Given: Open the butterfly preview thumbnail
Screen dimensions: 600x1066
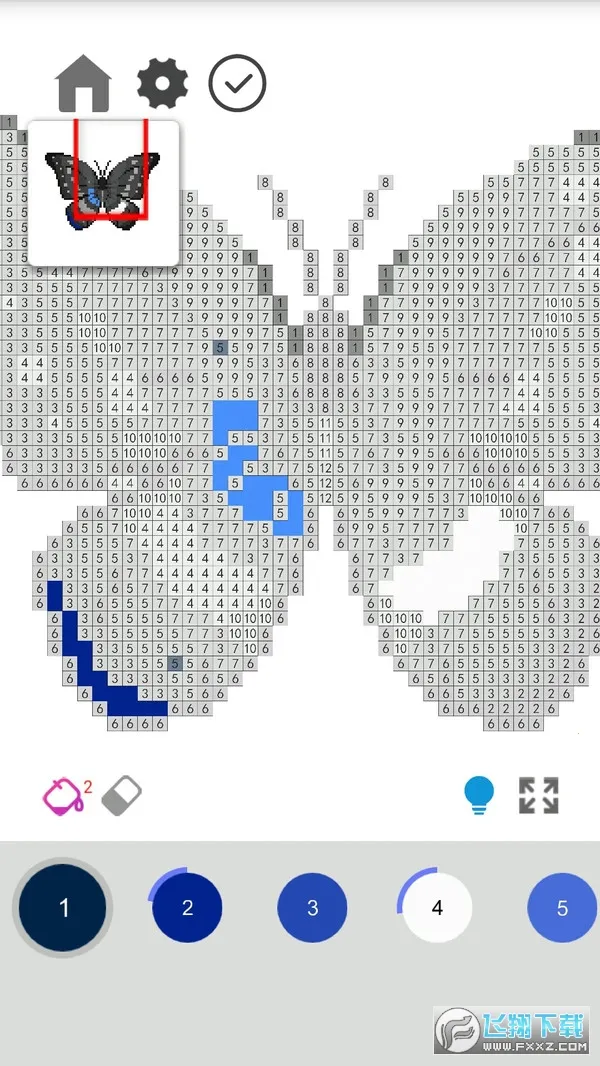Looking at the screenshot, I should pyautogui.click(x=103, y=192).
